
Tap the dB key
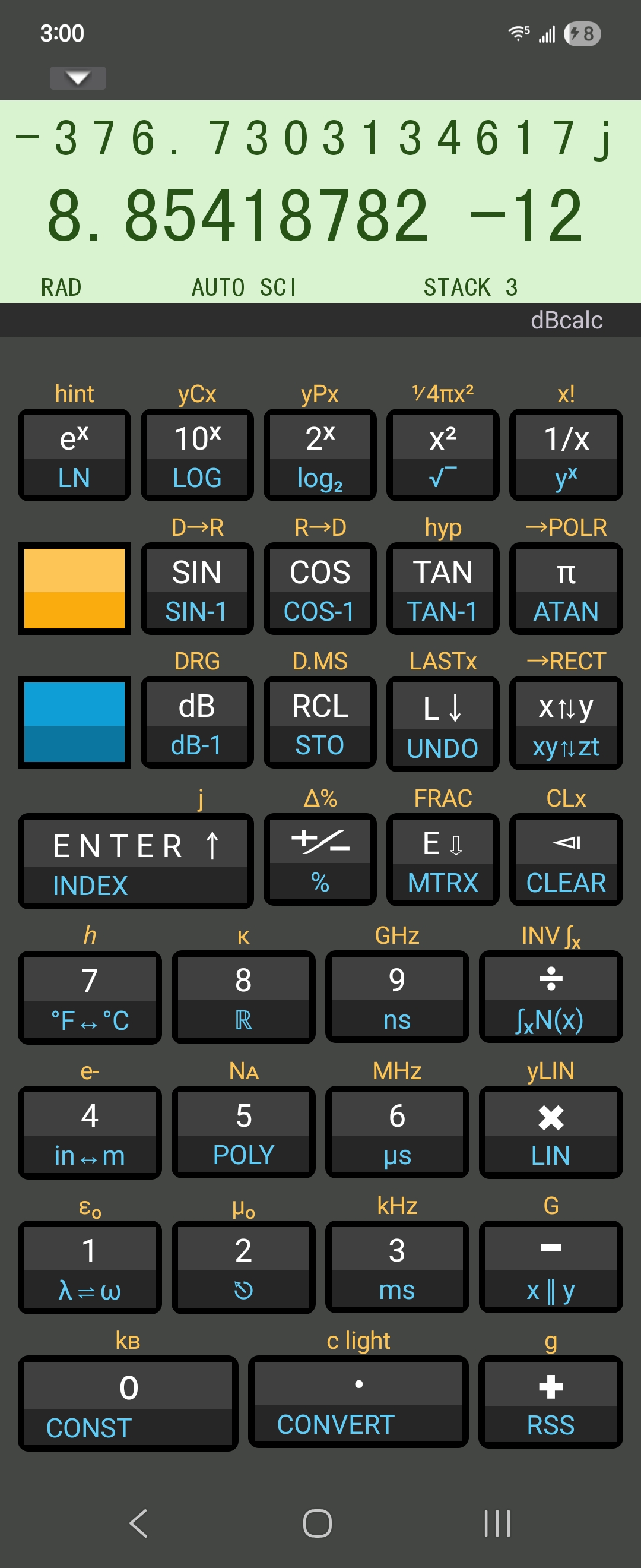click(x=197, y=722)
